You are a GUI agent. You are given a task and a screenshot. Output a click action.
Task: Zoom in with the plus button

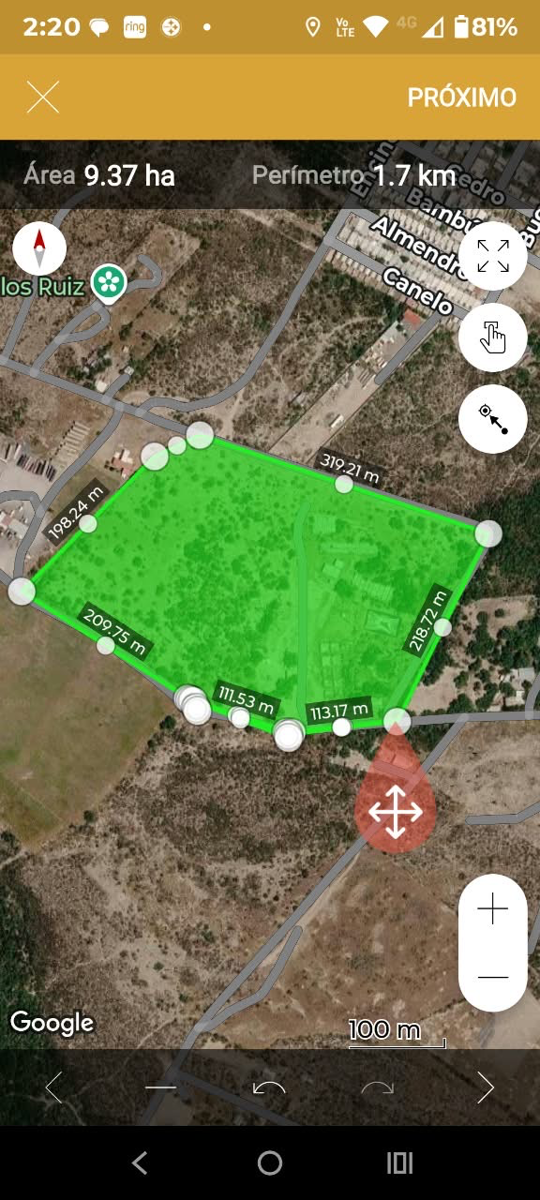coord(493,909)
